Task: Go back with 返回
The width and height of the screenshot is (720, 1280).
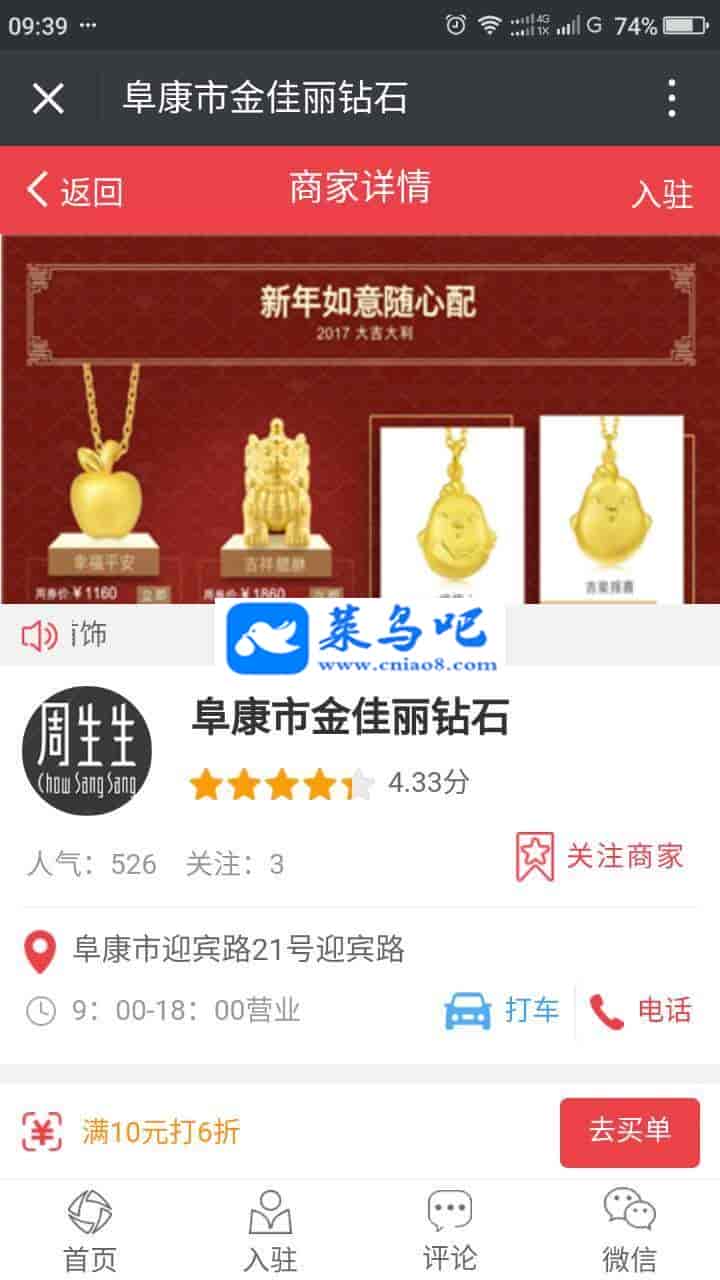Action: 75,190
